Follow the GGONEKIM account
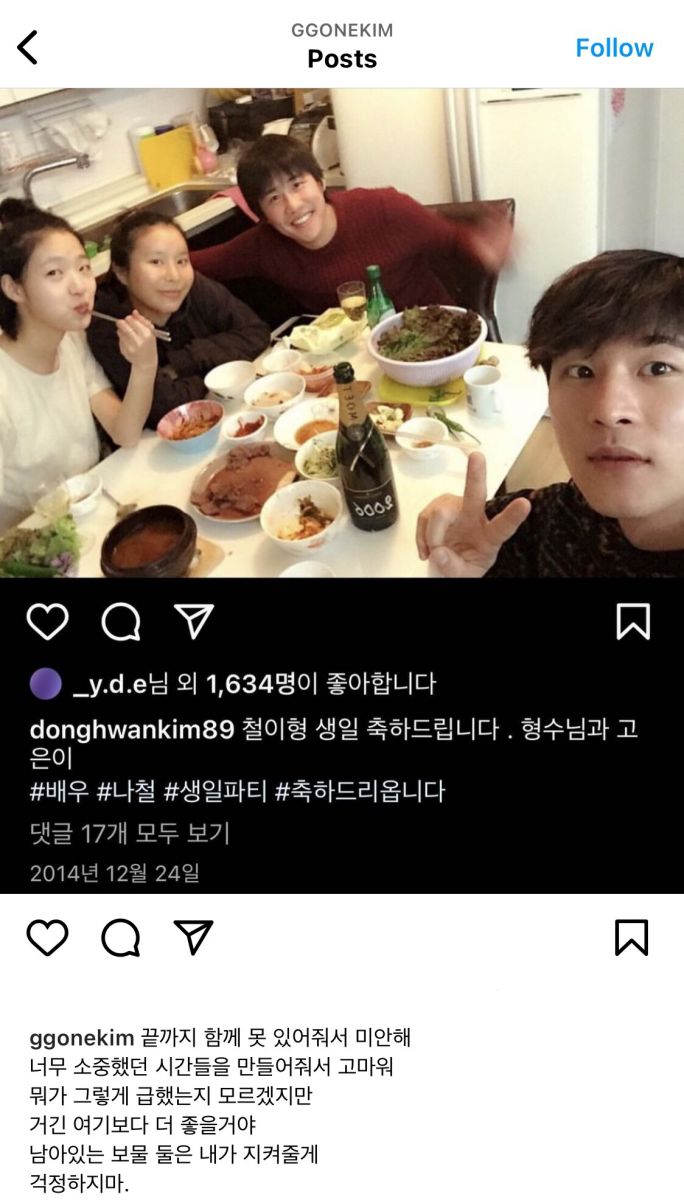The image size is (684, 1200). pos(614,48)
